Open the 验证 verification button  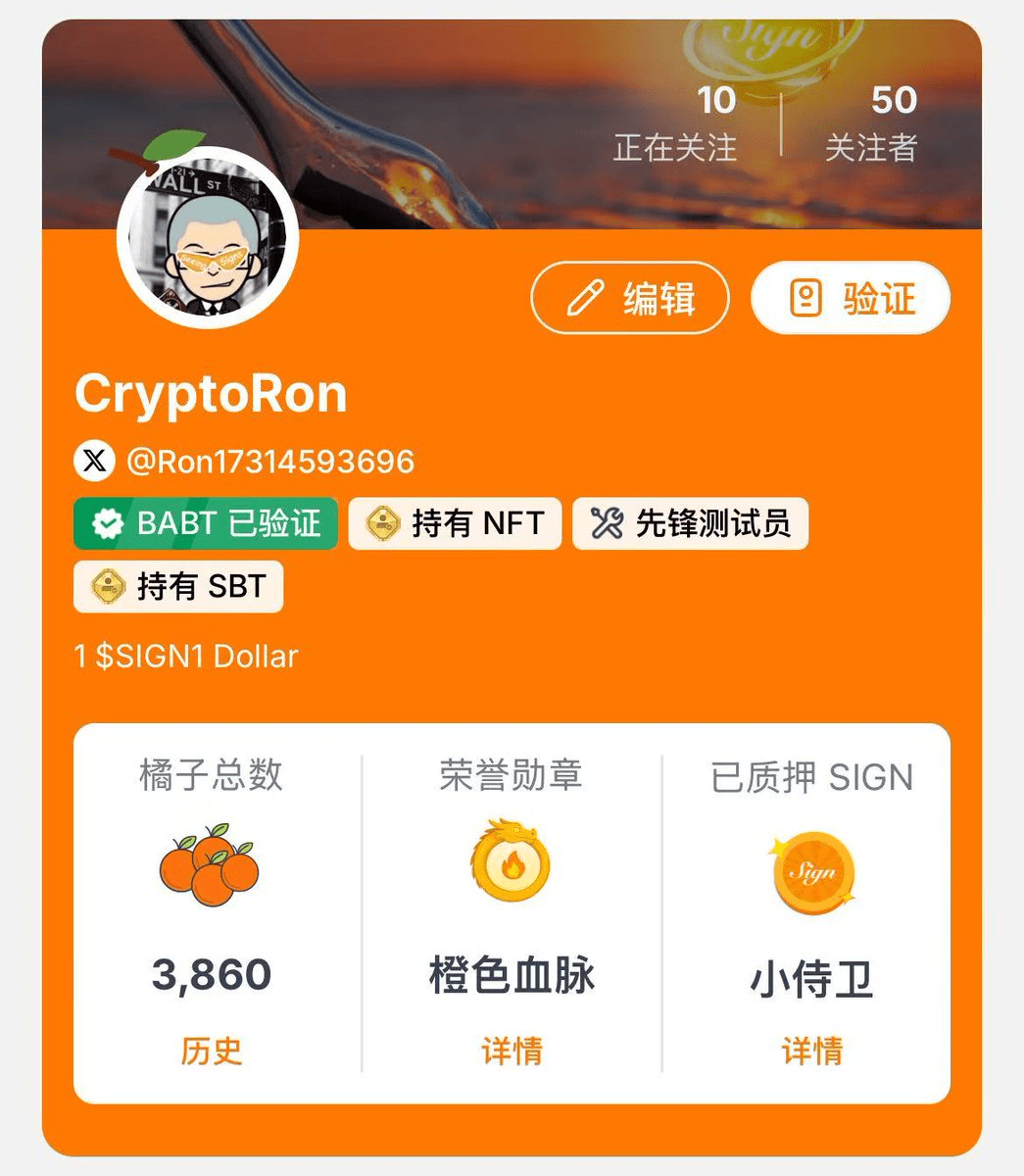(x=851, y=298)
